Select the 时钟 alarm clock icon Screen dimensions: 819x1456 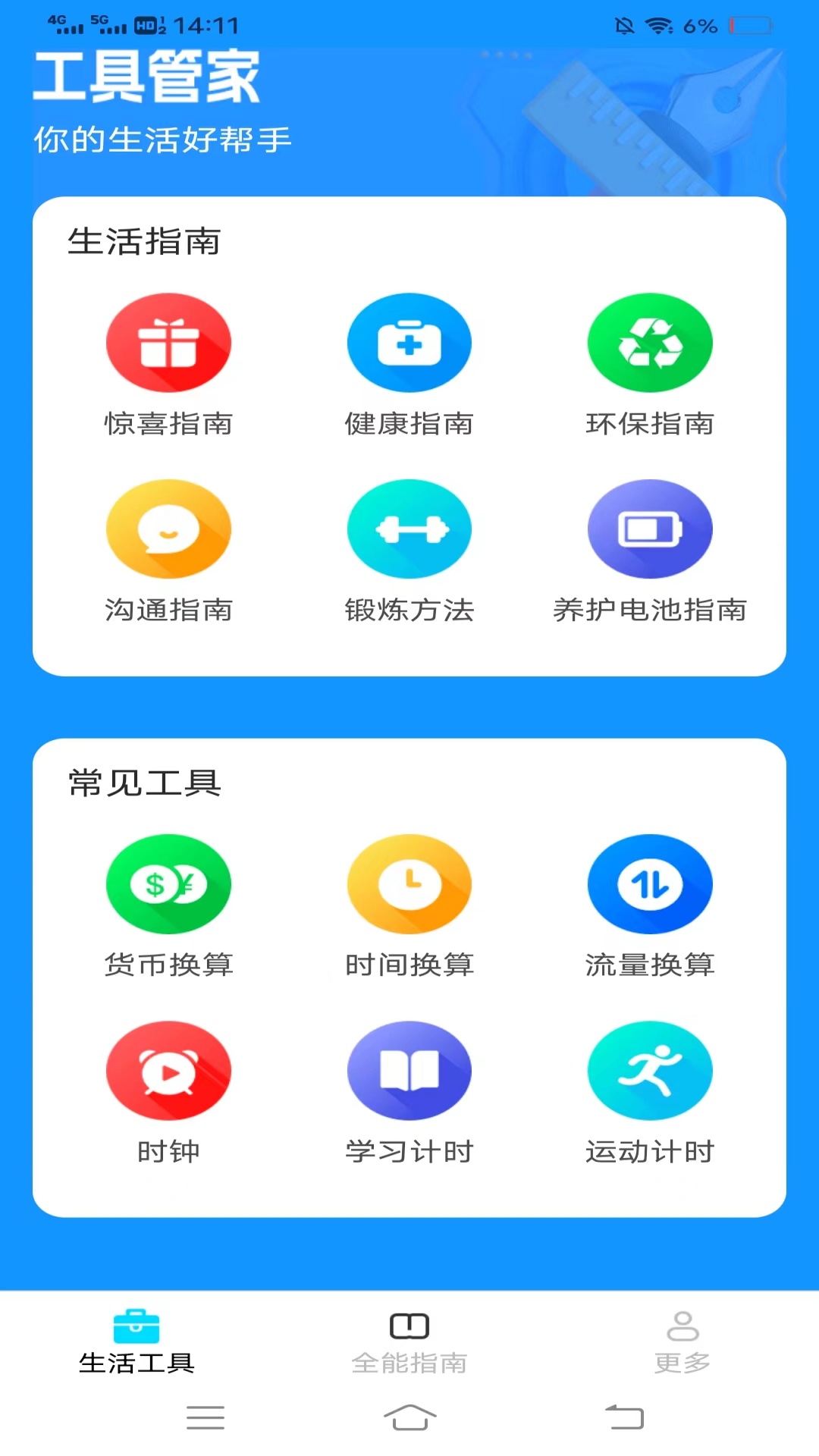click(168, 1070)
